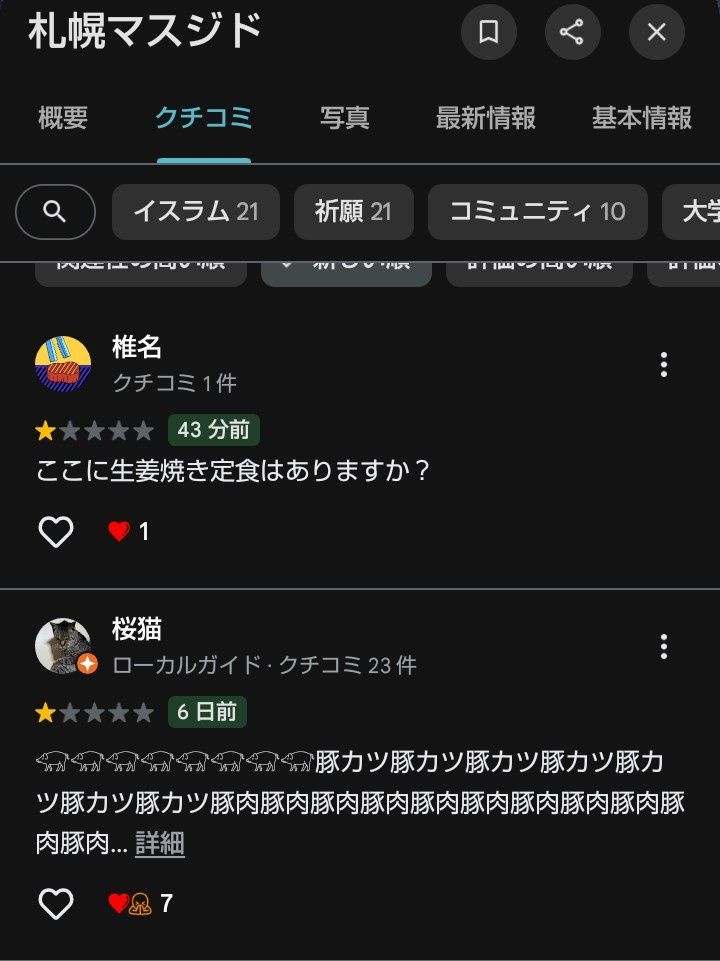View 桜猫's profile picture
Viewport: 720px width, 961px height.
(63, 646)
